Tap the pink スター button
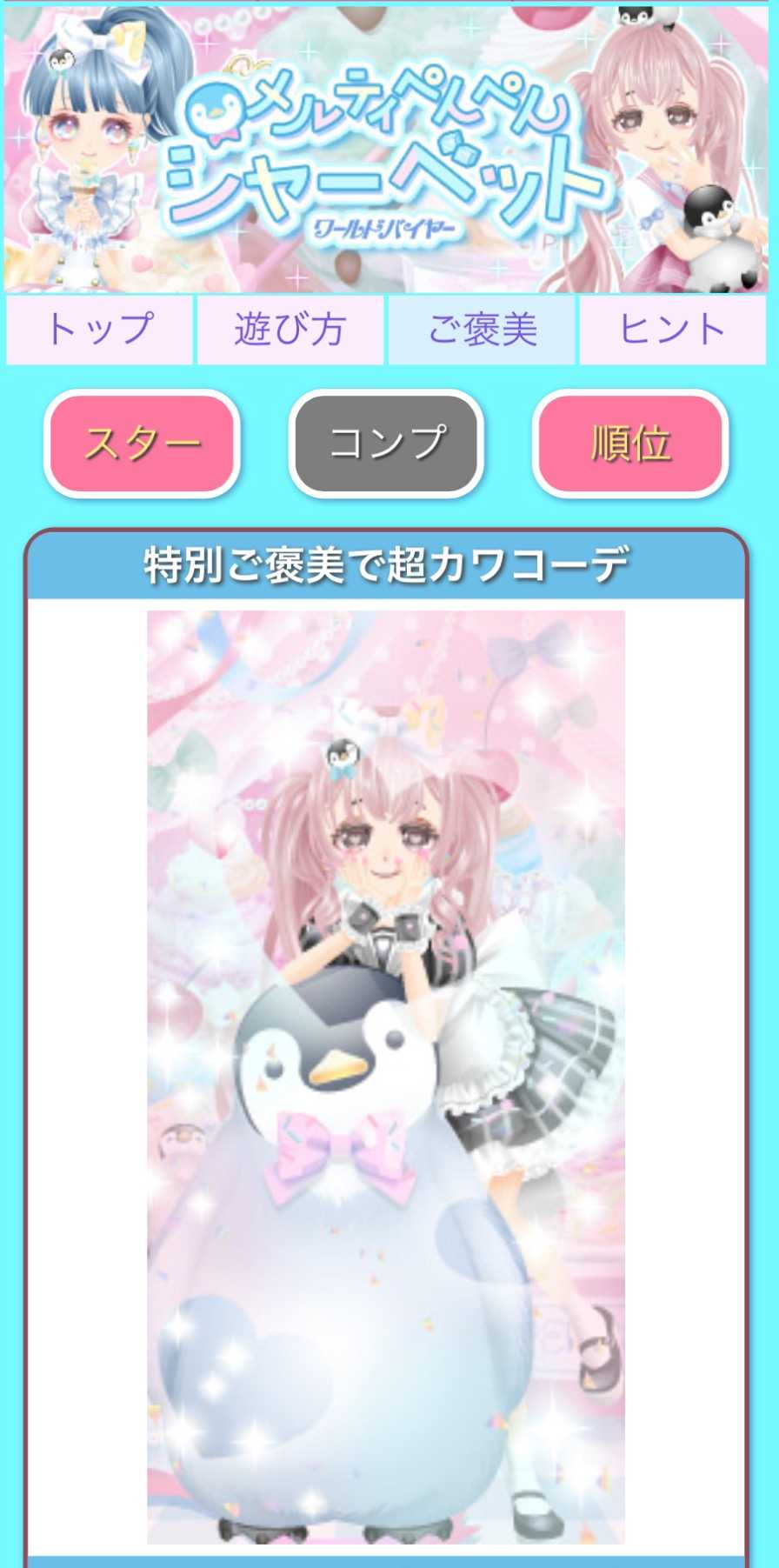Screen dimensions: 779x1568 click(142, 444)
